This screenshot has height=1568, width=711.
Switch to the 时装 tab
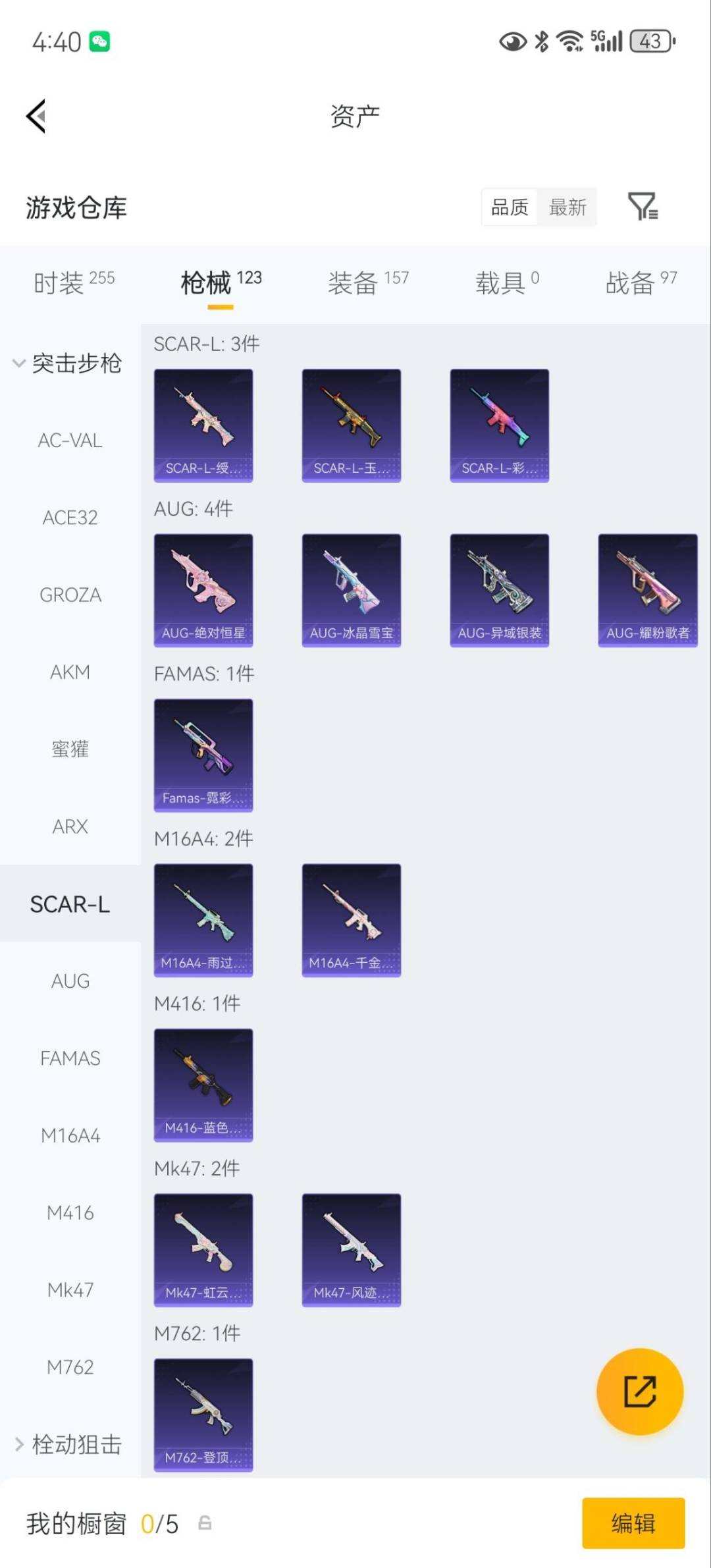click(x=74, y=283)
